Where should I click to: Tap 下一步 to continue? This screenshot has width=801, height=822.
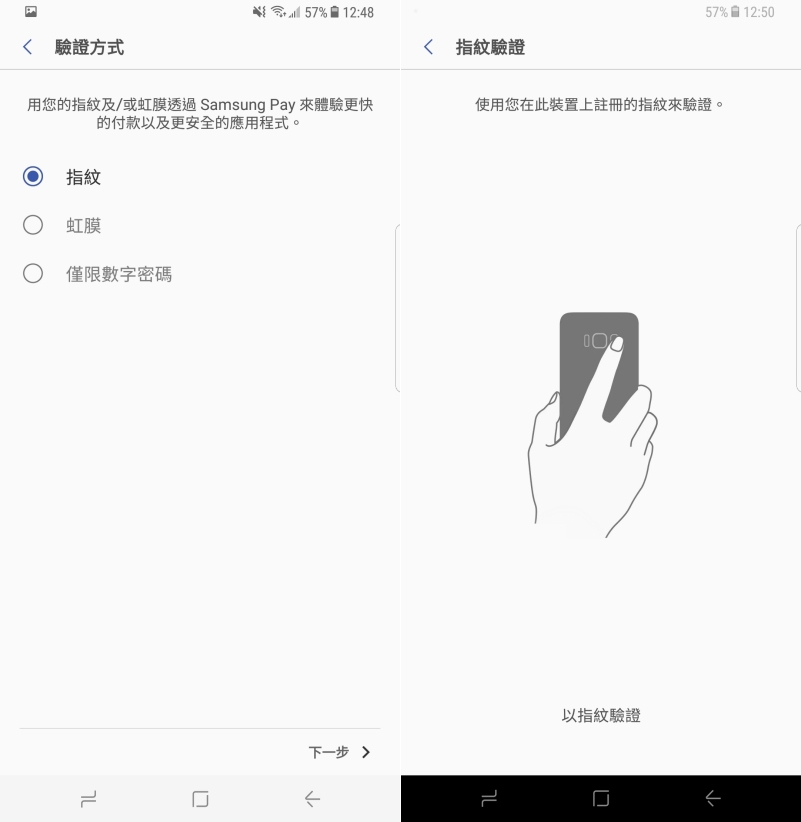point(340,752)
